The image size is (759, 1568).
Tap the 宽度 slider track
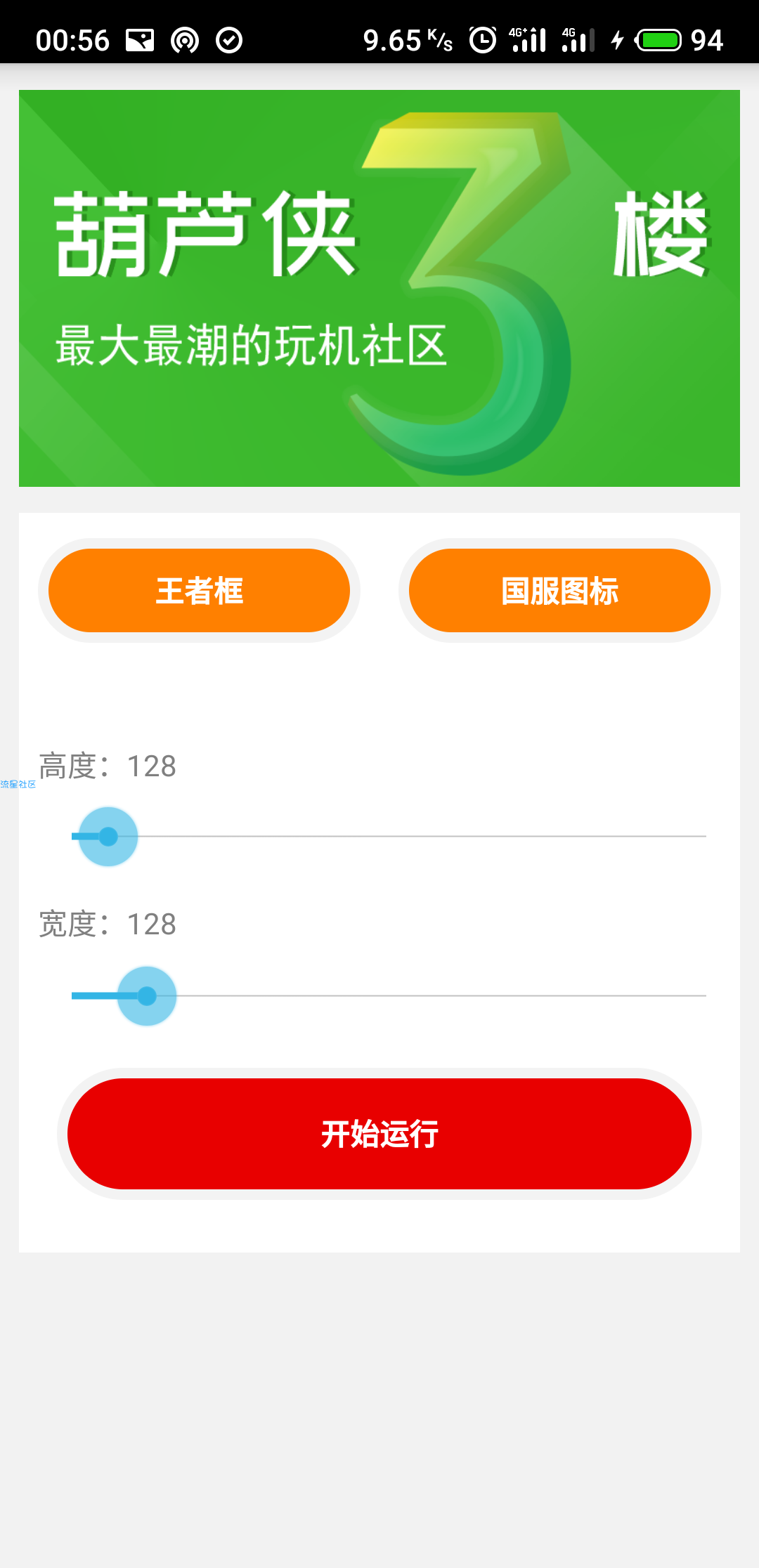(x=389, y=996)
